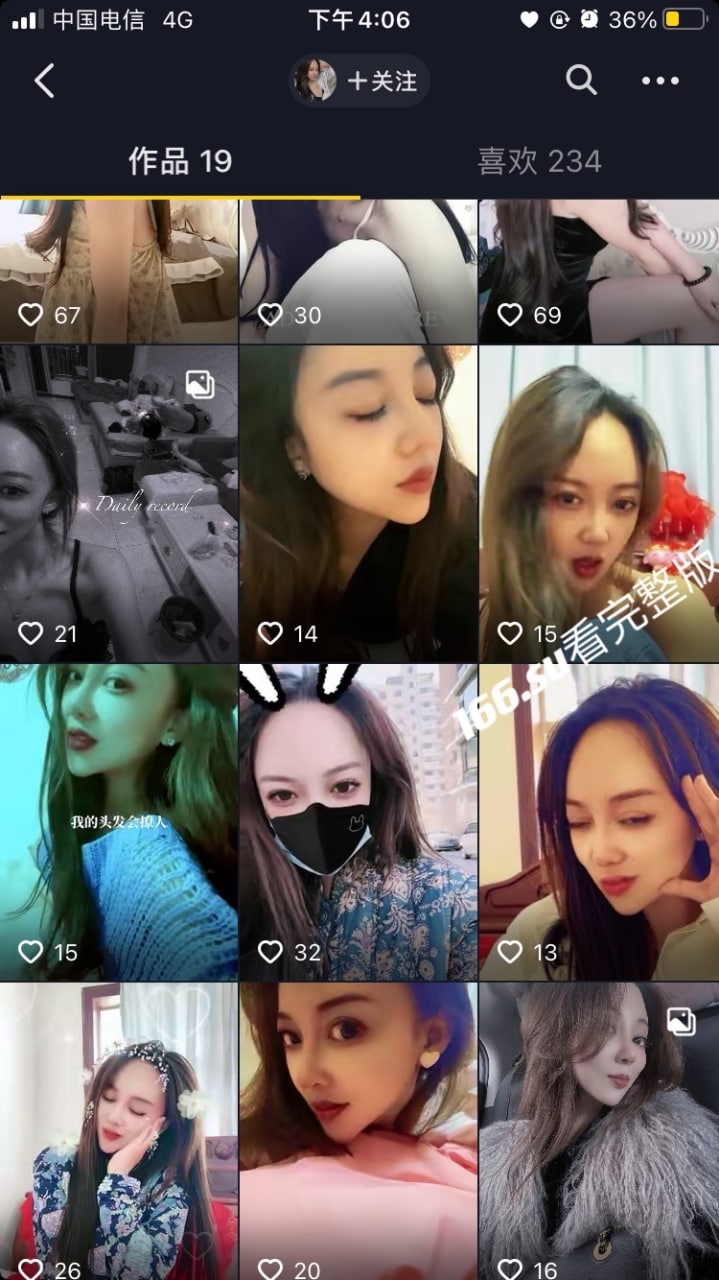Open the video with 14 likes
This screenshot has width=719, height=1280.
point(359,504)
